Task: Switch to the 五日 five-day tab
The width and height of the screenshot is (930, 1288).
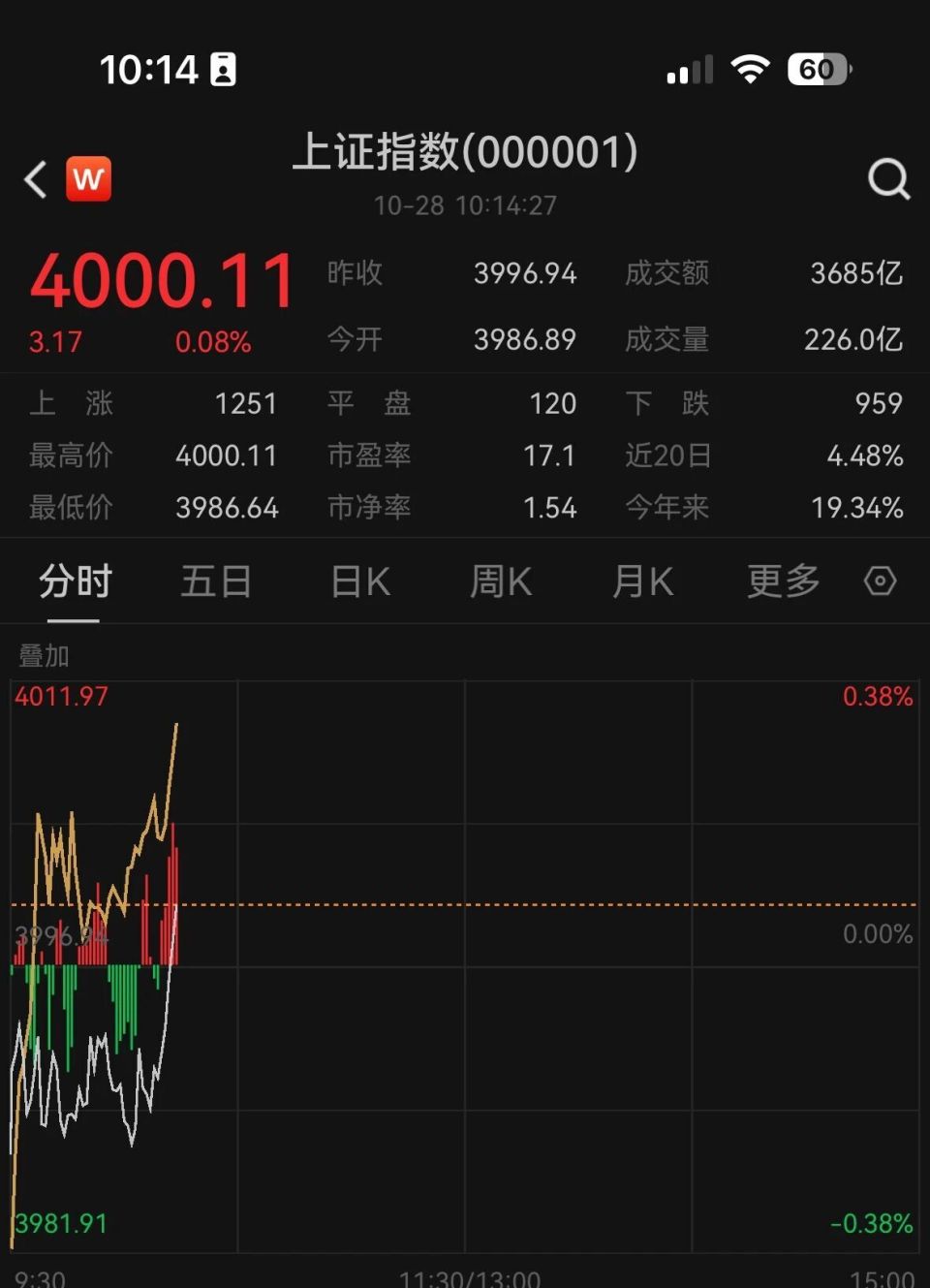Action: click(x=215, y=581)
